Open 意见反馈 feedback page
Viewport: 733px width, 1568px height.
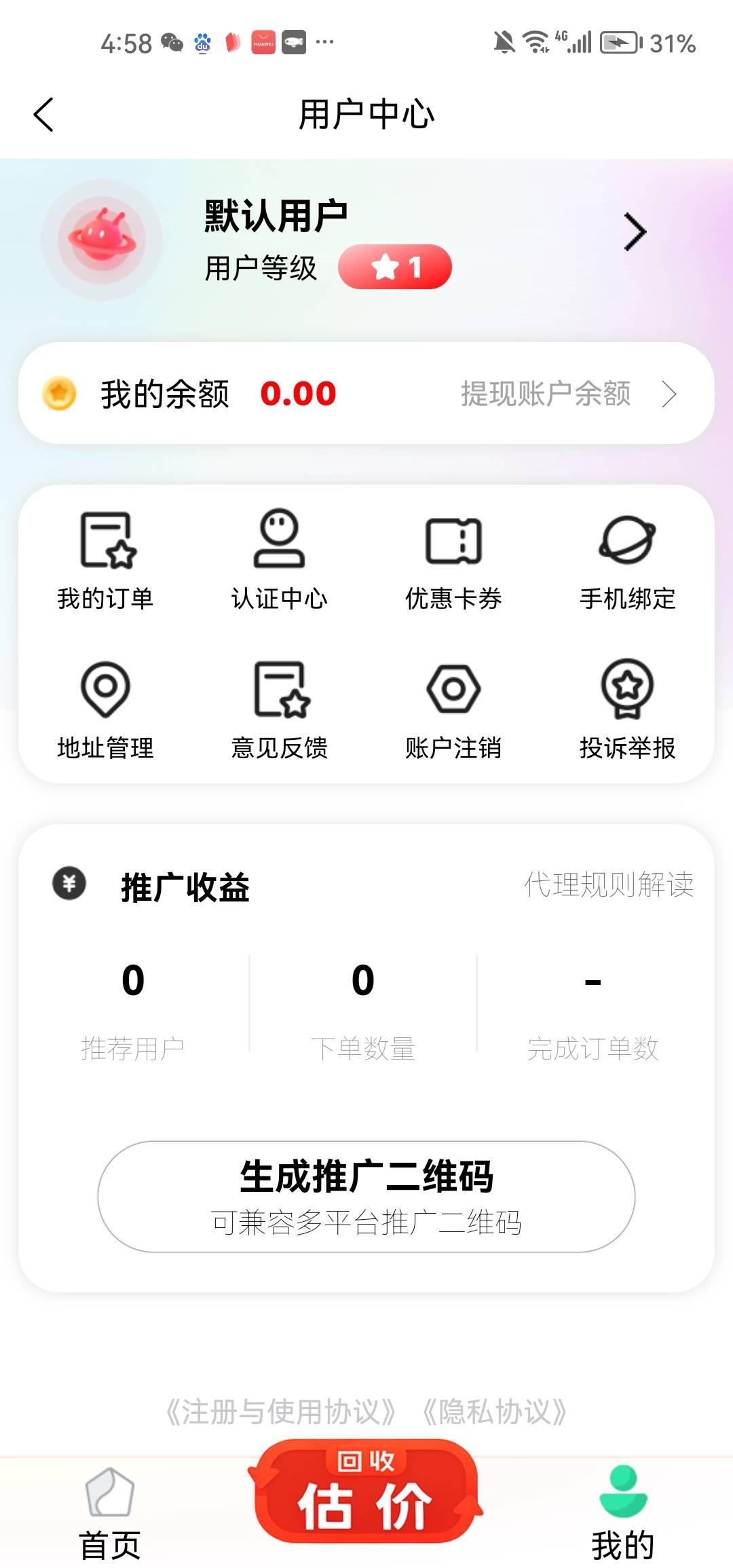(x=279, y=710)
